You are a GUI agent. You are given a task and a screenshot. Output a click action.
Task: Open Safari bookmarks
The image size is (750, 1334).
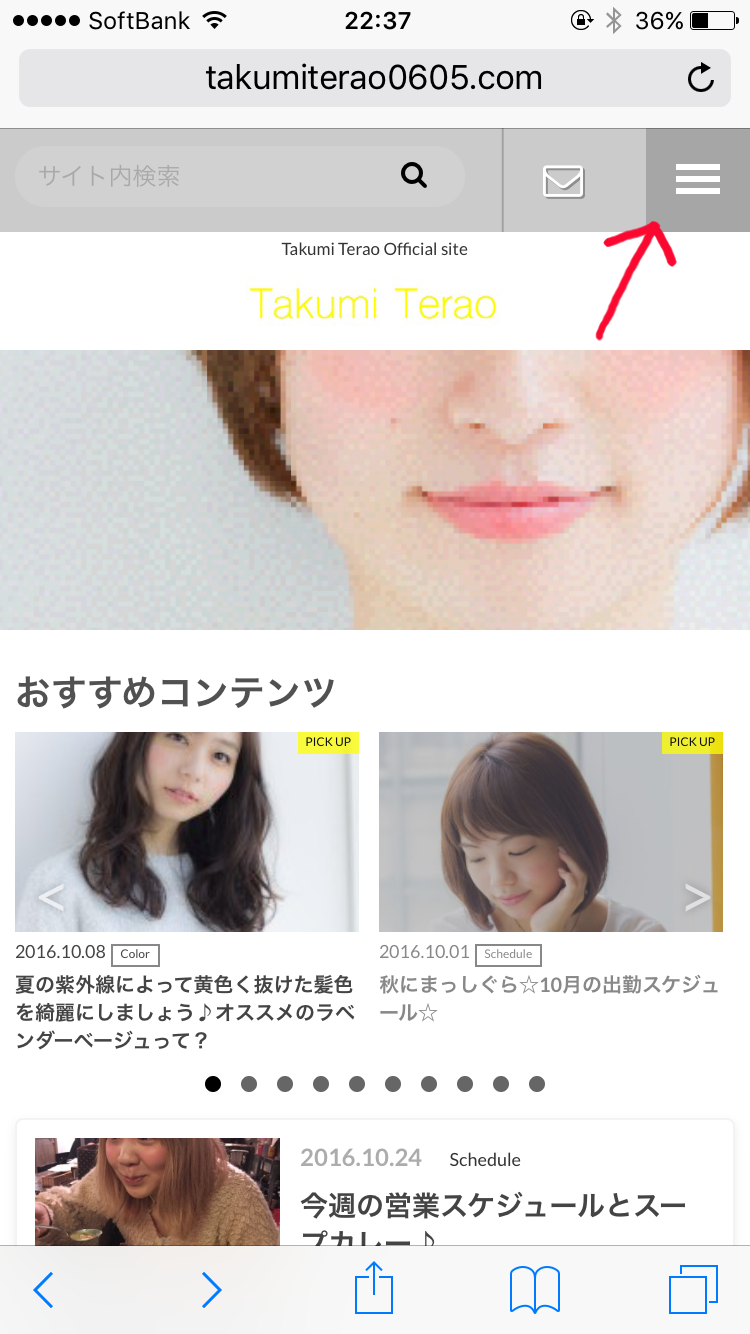coord(535,1290)
